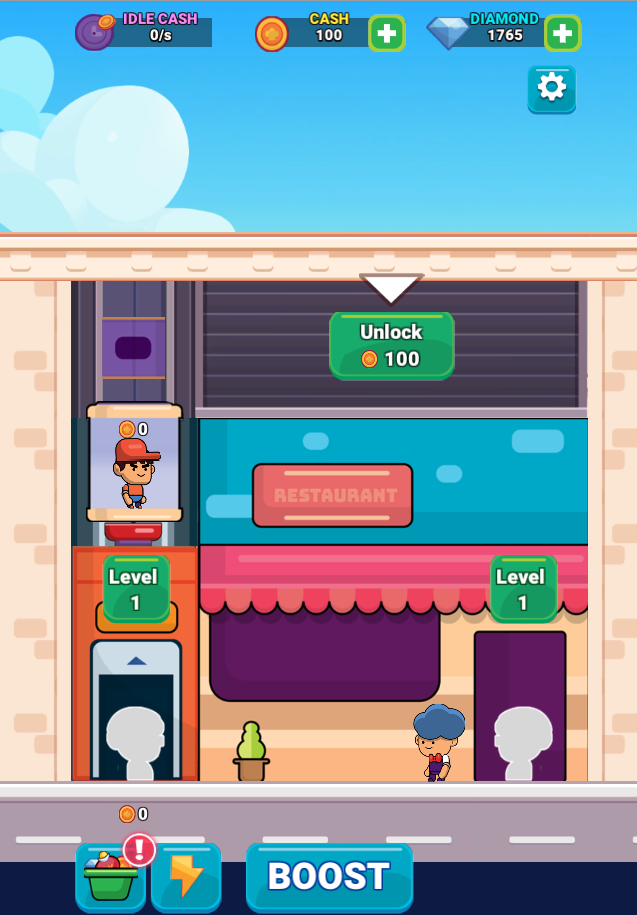Add more cash with plus button
This screenshot has width=637, height=915.
coord(386,33)
